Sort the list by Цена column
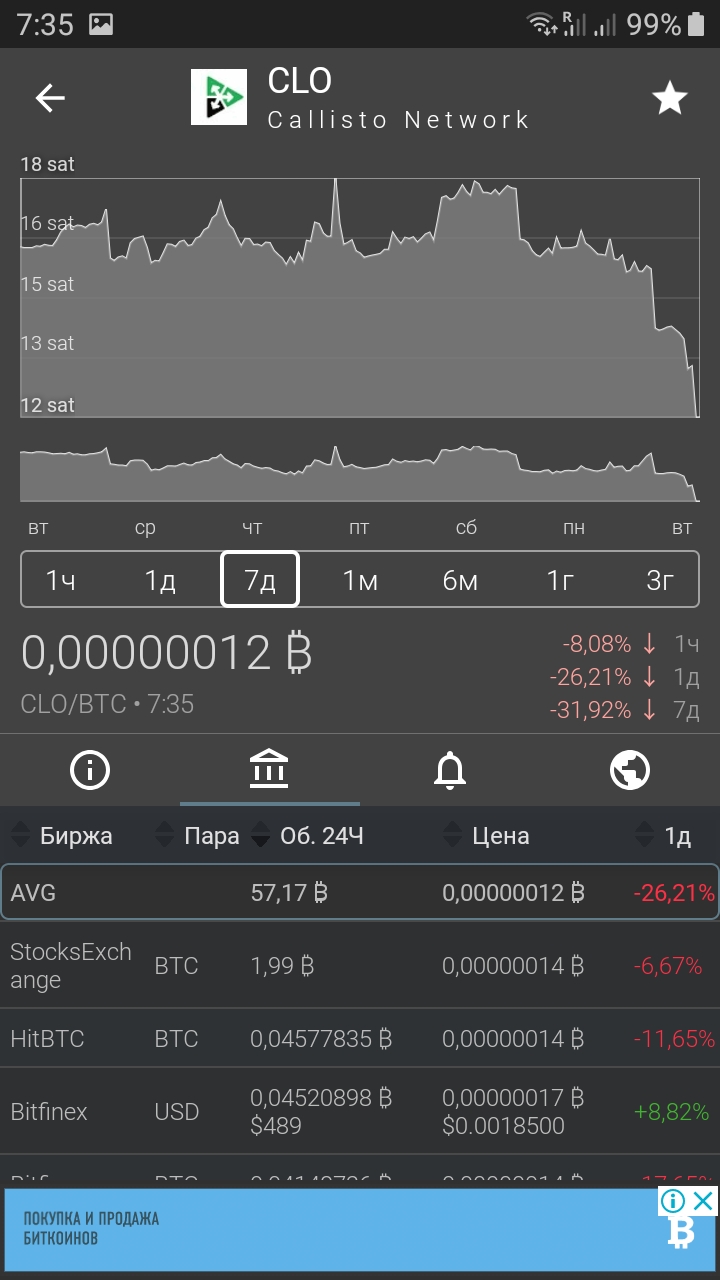This screenshot has height=1280, width=720. 486,836
